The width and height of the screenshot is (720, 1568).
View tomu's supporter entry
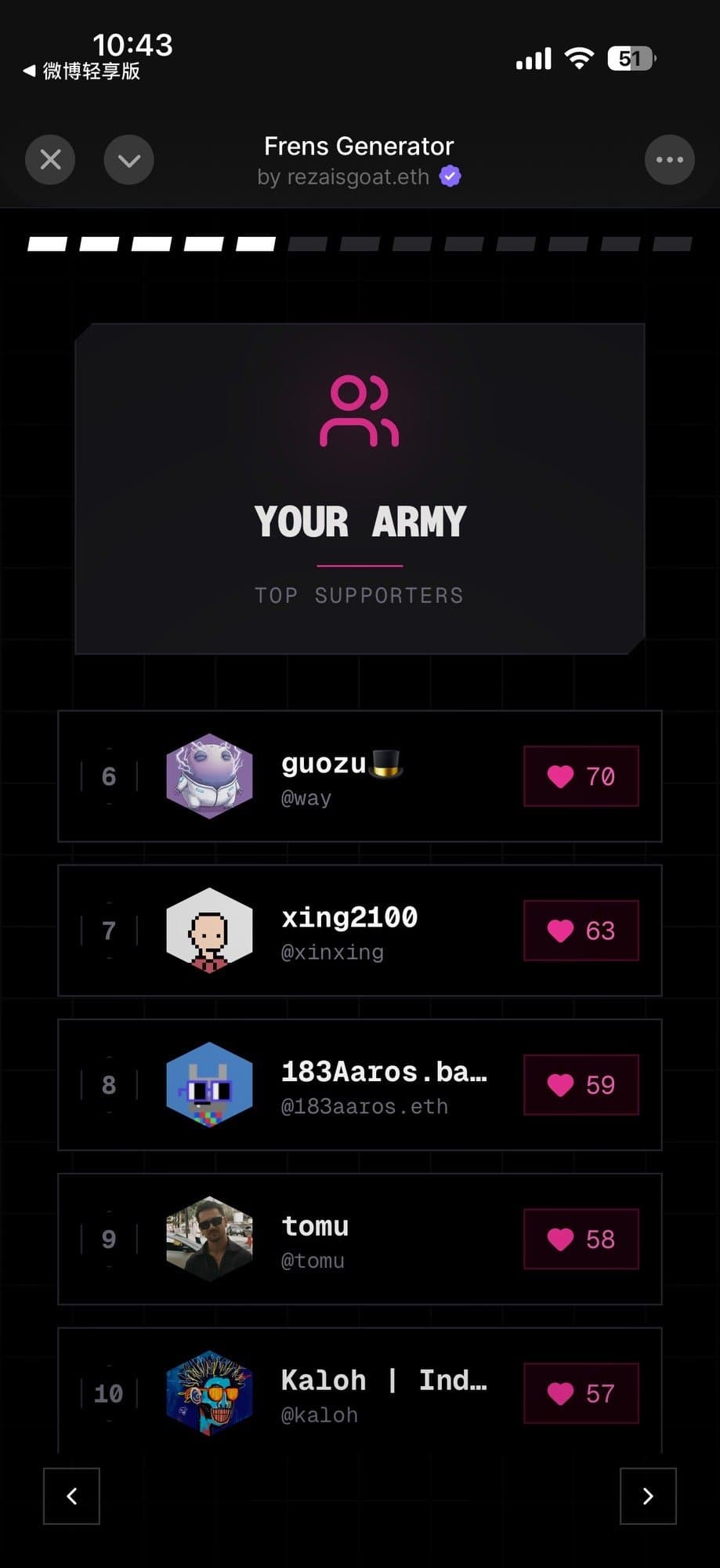point(360,1239)
